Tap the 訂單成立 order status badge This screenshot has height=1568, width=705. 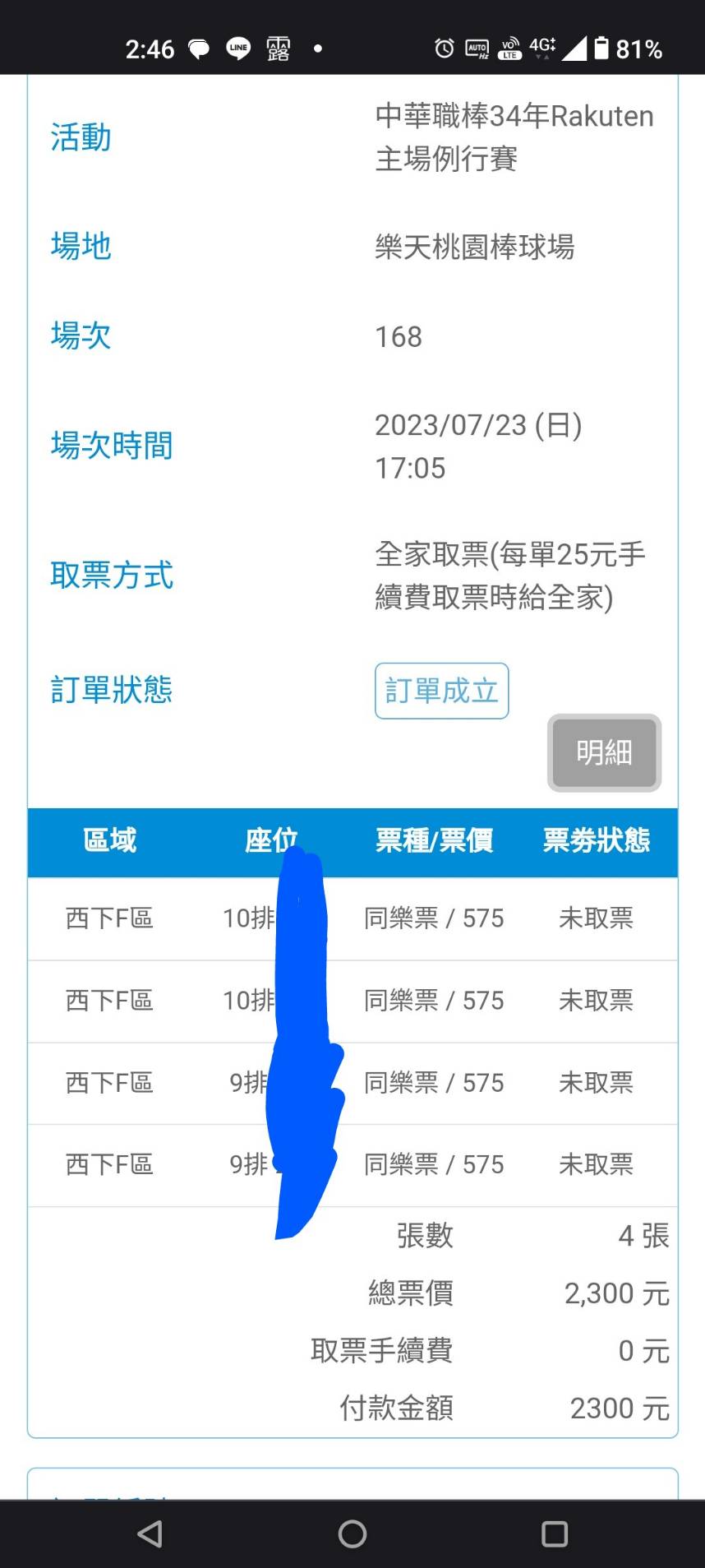(441, 691)
